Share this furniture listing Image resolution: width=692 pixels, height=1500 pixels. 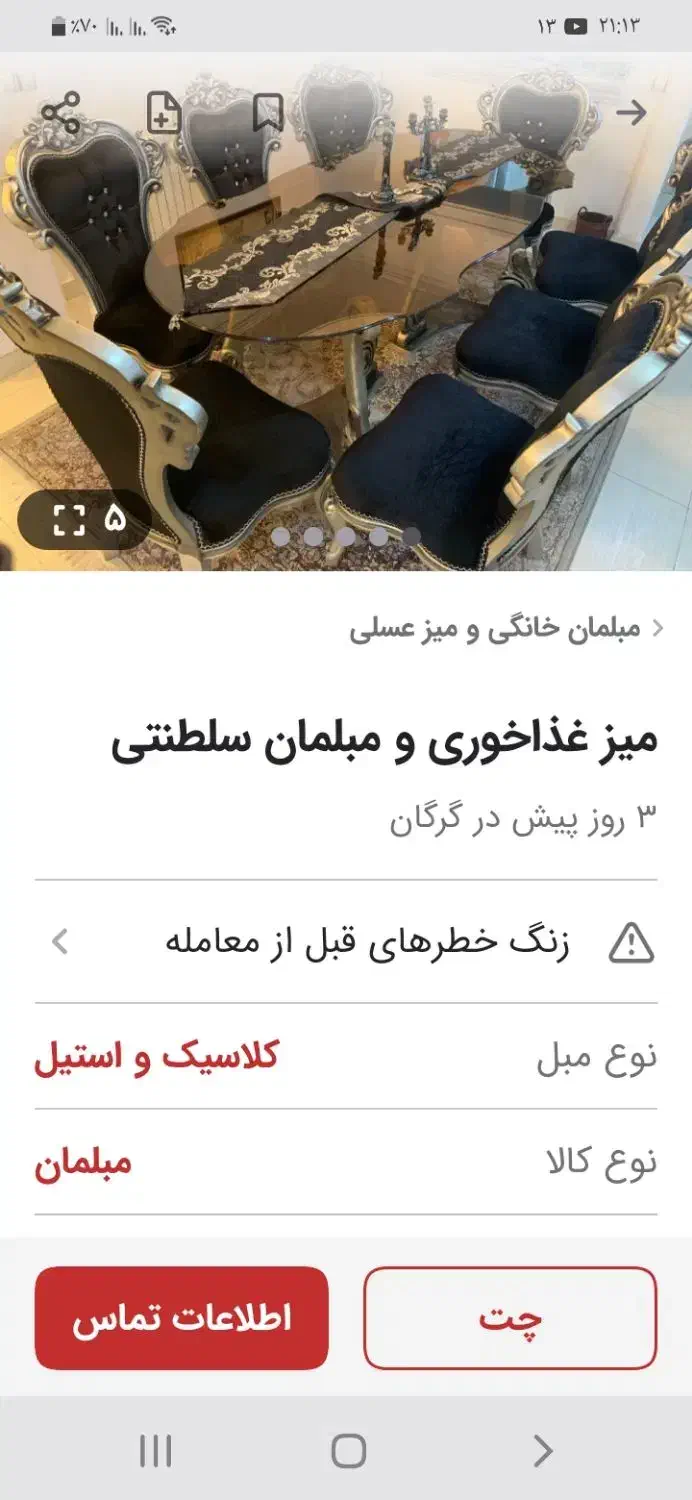(60, 114)
